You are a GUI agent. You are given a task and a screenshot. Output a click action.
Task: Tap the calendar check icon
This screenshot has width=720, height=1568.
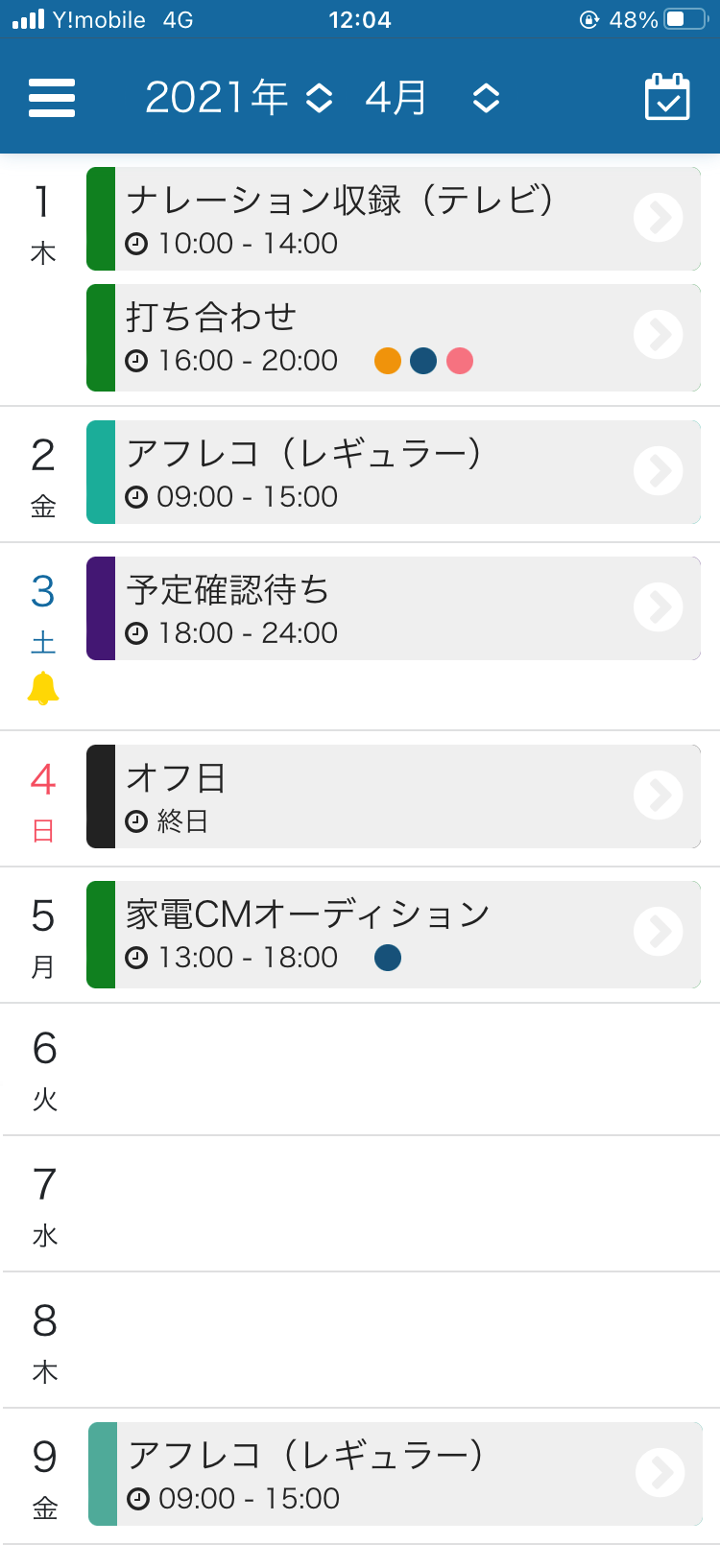tap(667, 97)
